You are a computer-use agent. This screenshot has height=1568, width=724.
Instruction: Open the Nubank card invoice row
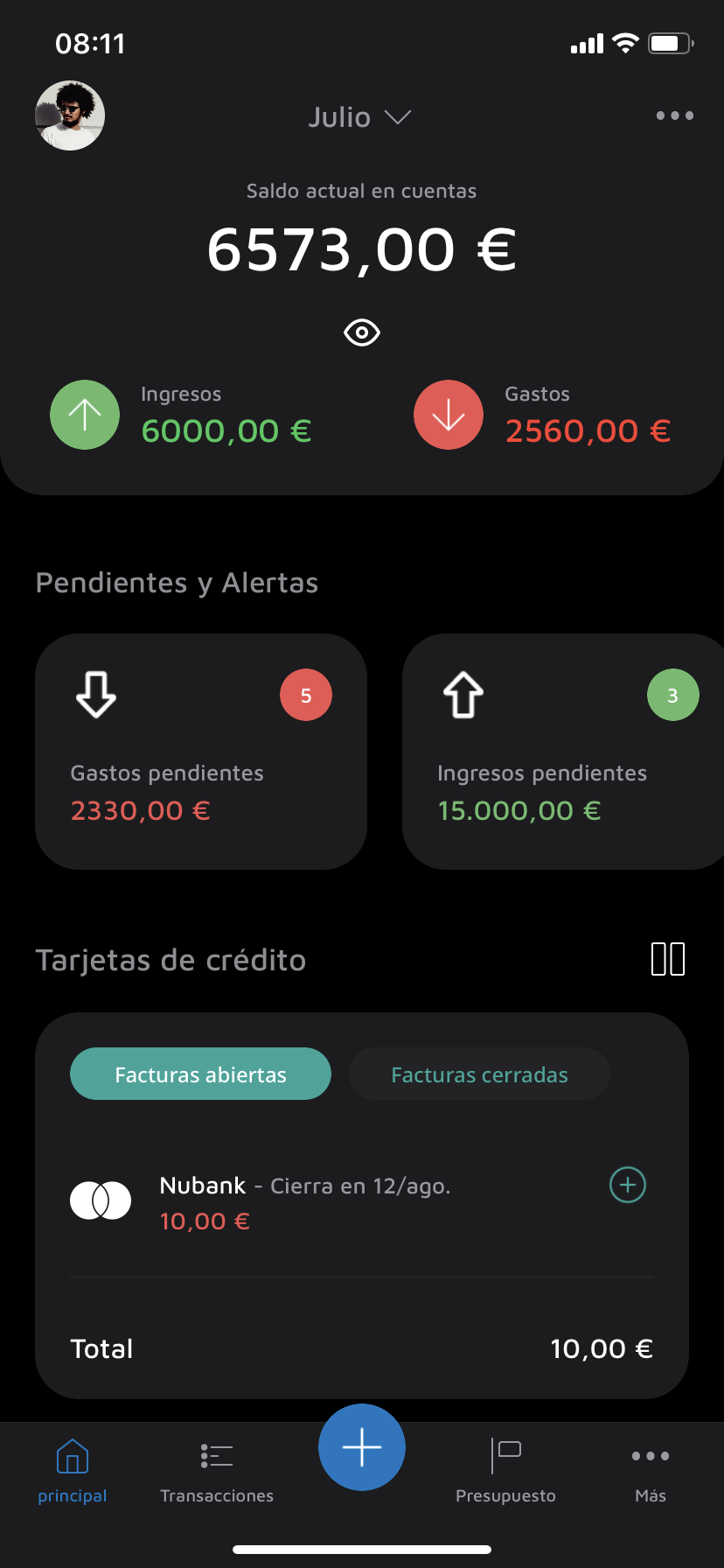pos(306,1202)
